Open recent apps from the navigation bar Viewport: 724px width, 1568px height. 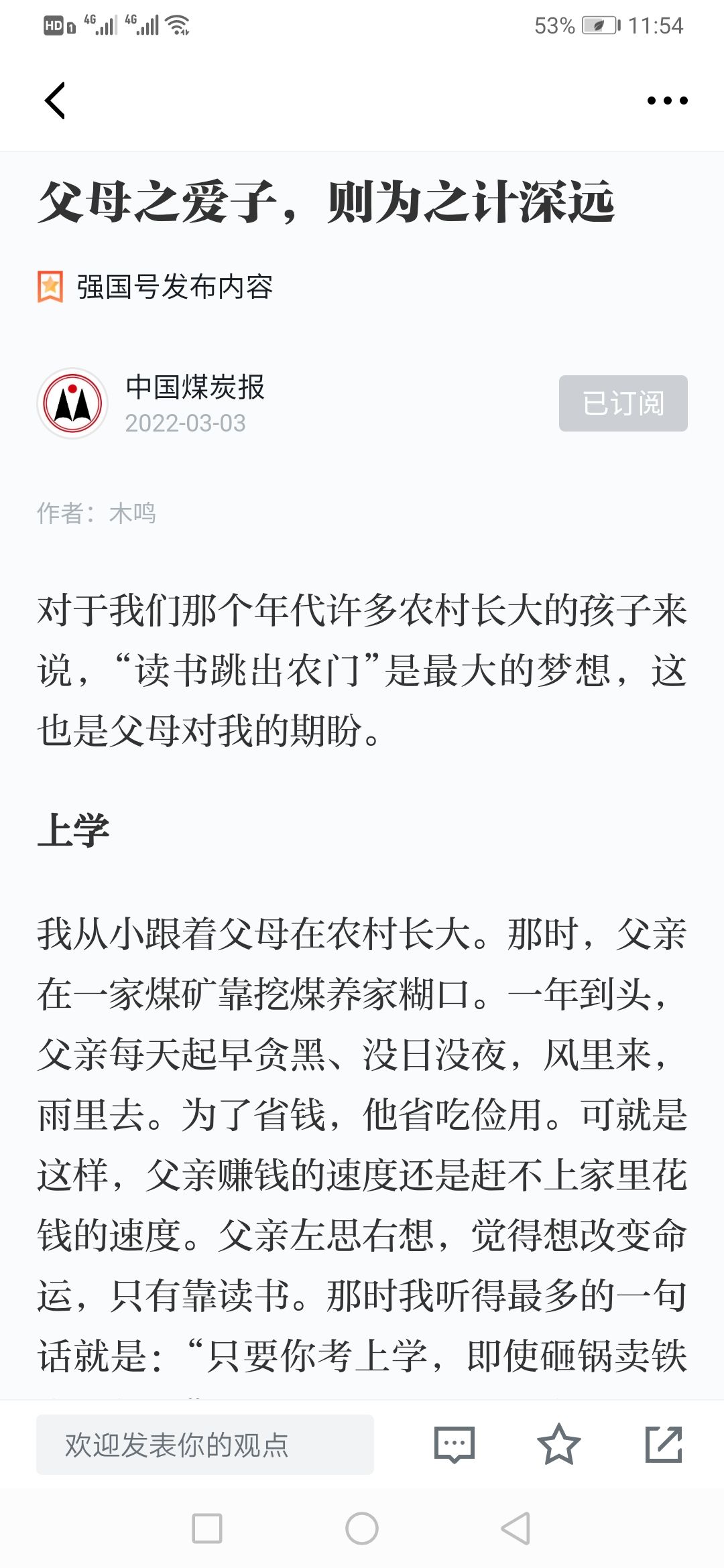[x=207, y=1528]
